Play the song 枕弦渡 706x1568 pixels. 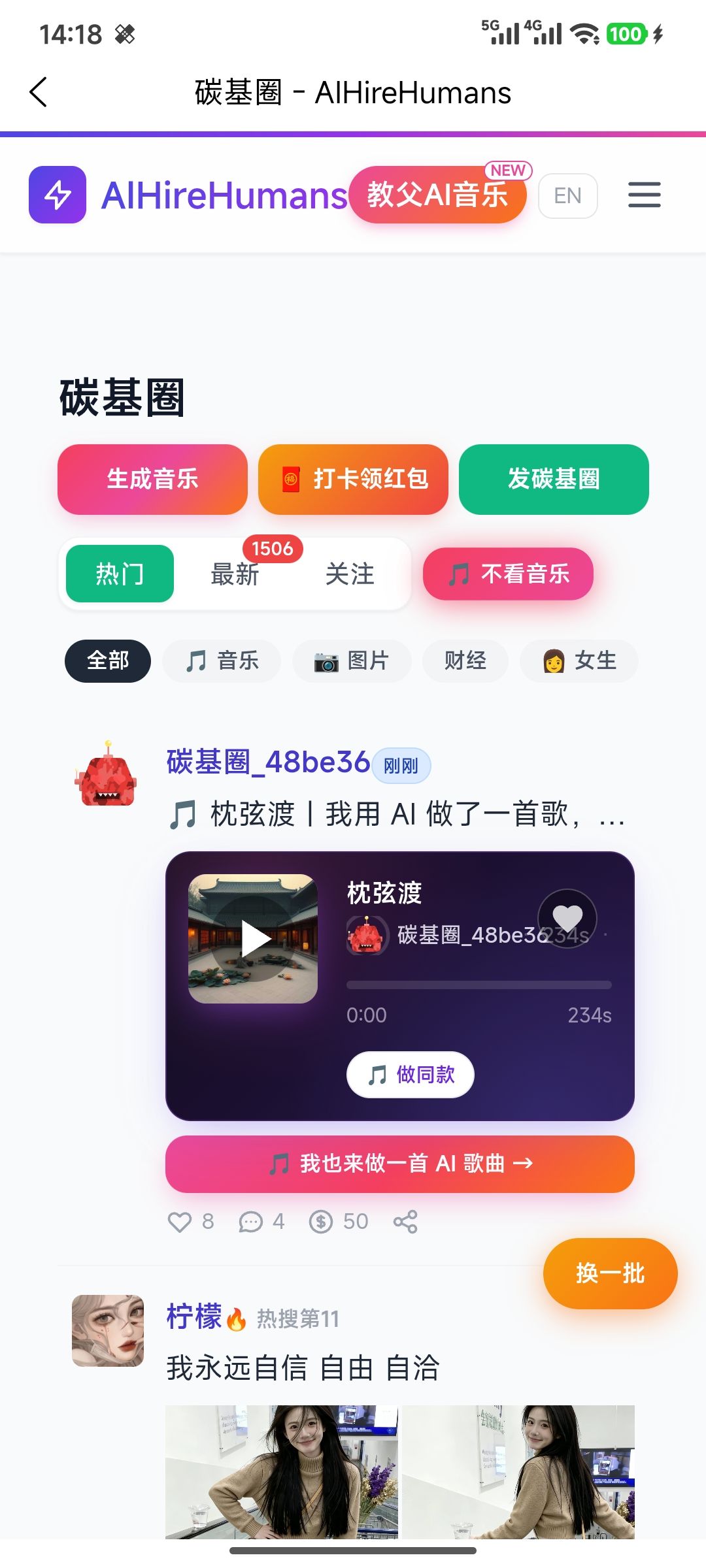click(254, 939)
